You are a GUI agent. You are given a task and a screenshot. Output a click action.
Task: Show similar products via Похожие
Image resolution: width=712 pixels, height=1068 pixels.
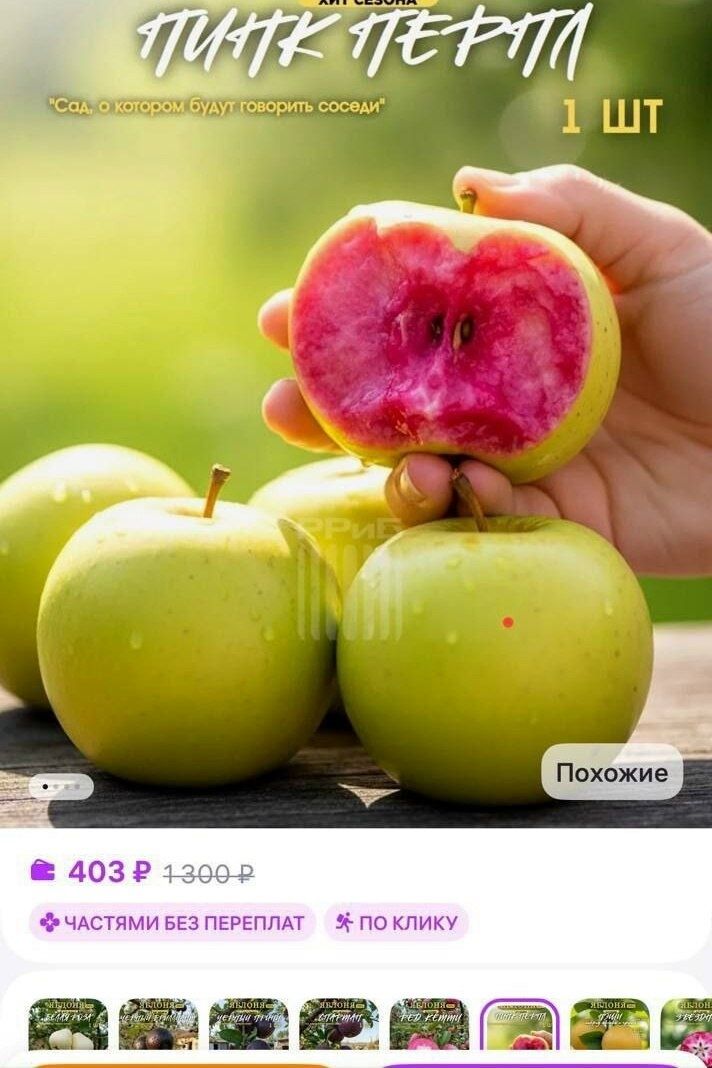click(x=611, y=772)
